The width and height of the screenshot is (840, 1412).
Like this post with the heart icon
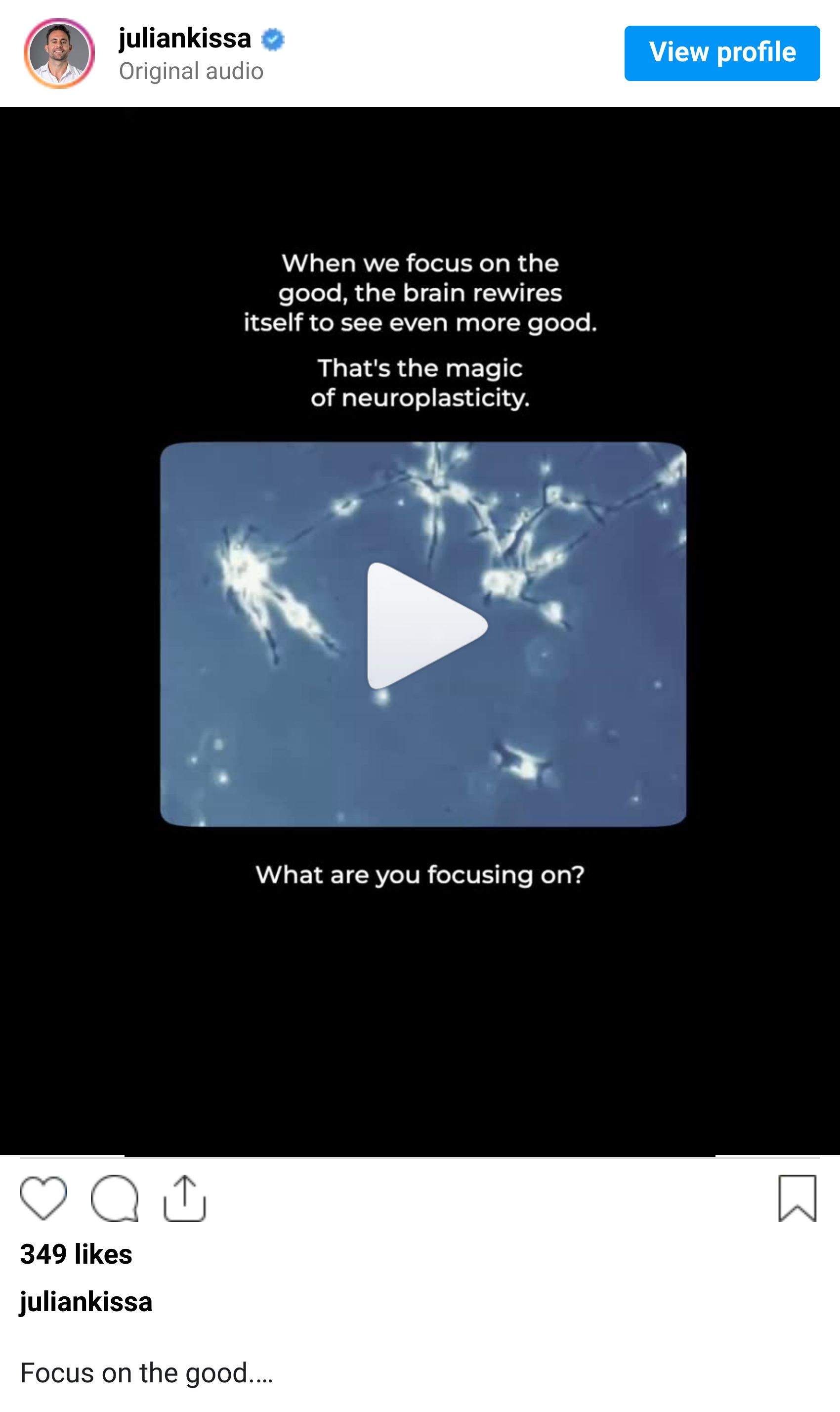click(43, 1197)
